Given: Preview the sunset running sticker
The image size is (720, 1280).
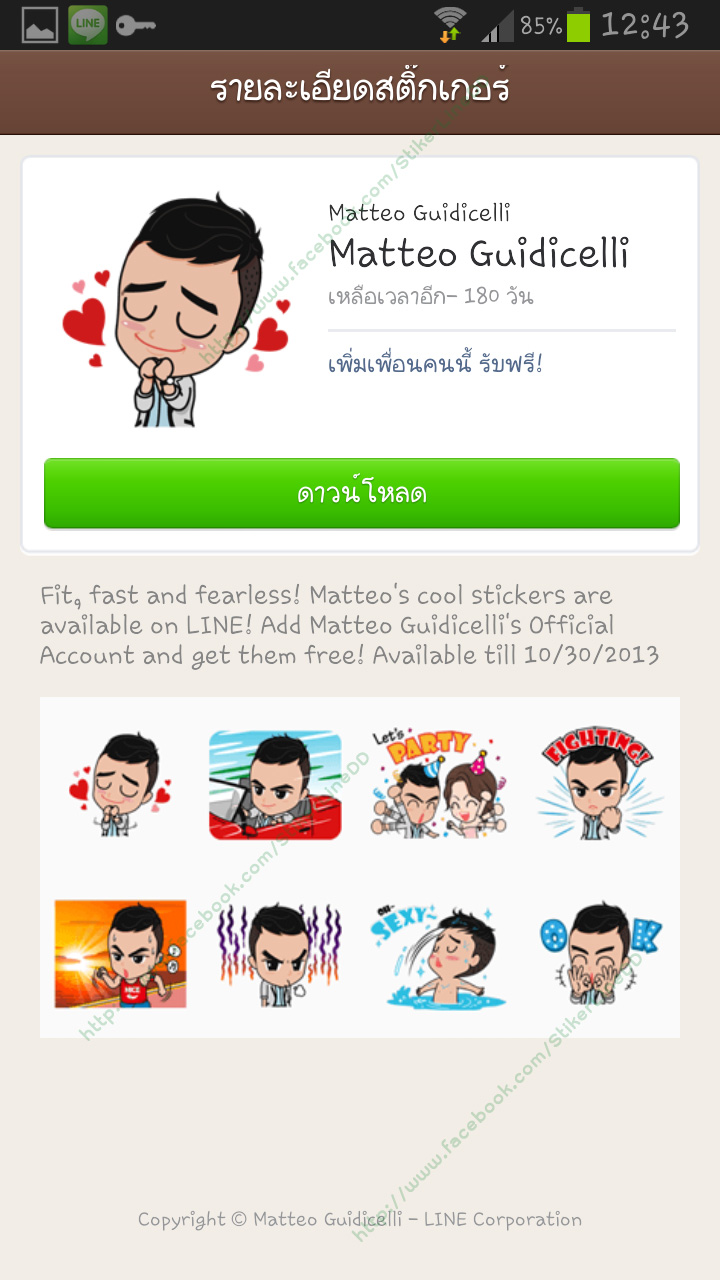Looking at the screenshot, I should point(120,953).
